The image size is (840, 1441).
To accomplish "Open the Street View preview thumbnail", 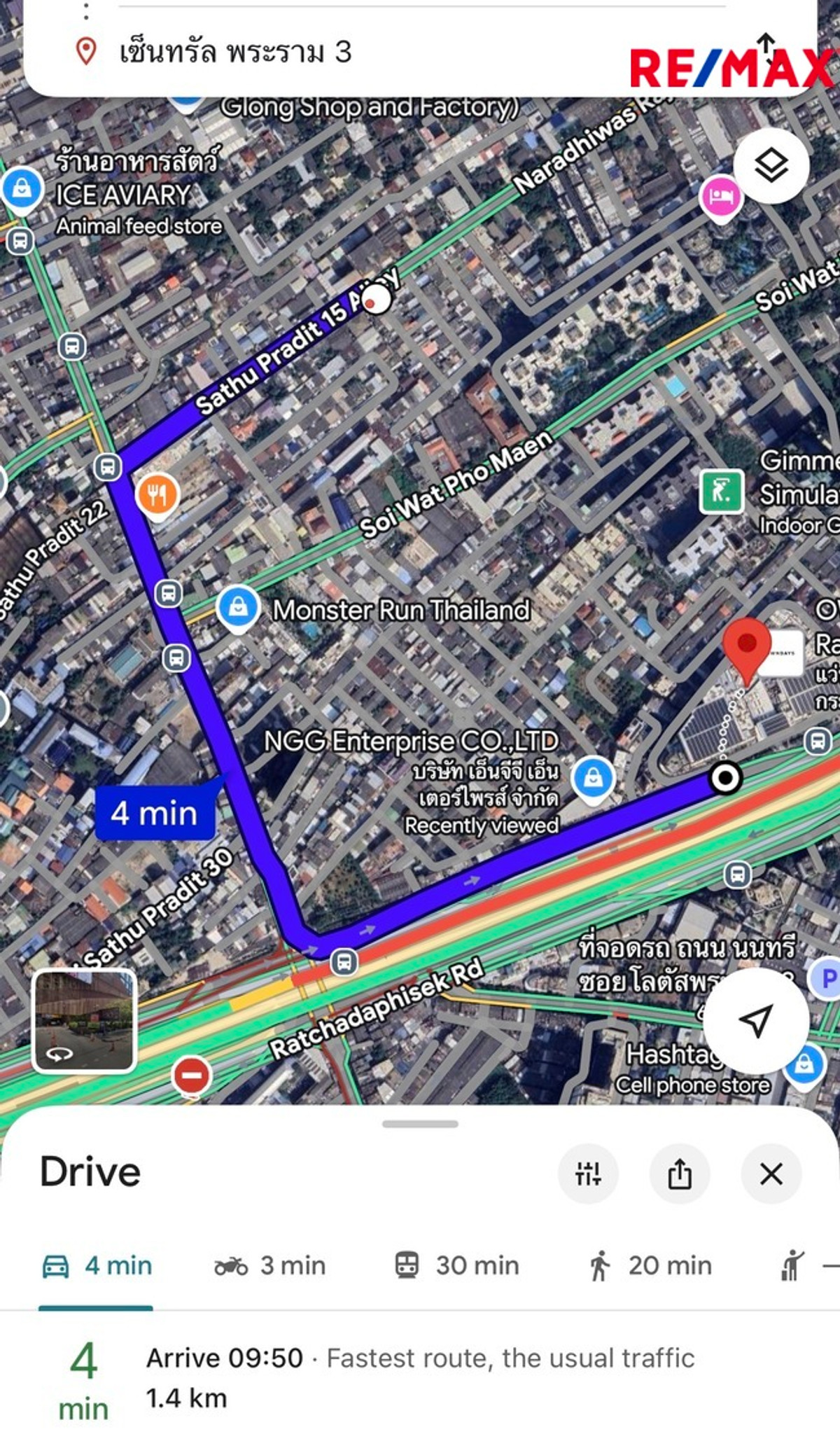I will [84, 1020].
